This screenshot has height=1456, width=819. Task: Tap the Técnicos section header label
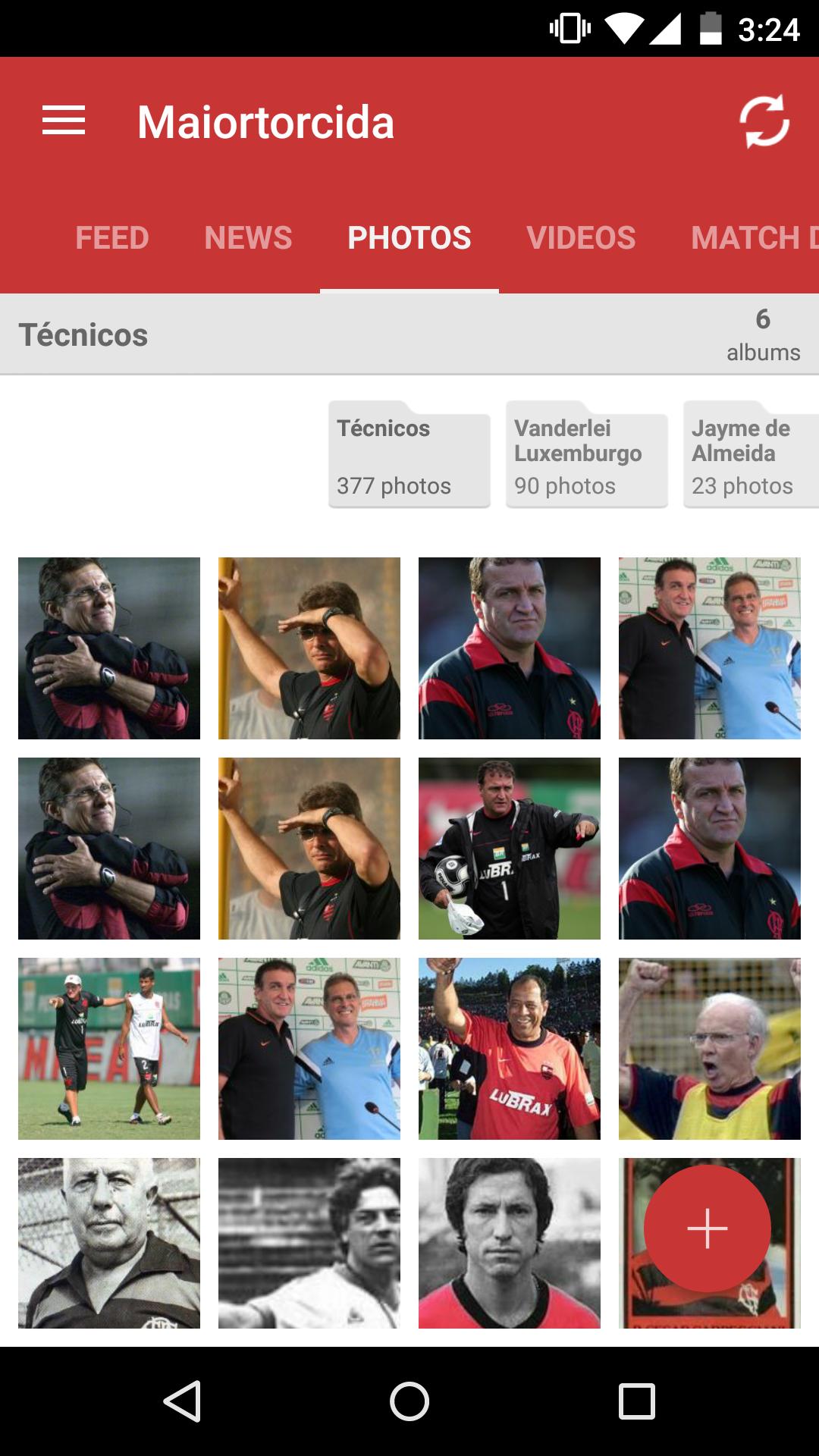pos(85,334)
